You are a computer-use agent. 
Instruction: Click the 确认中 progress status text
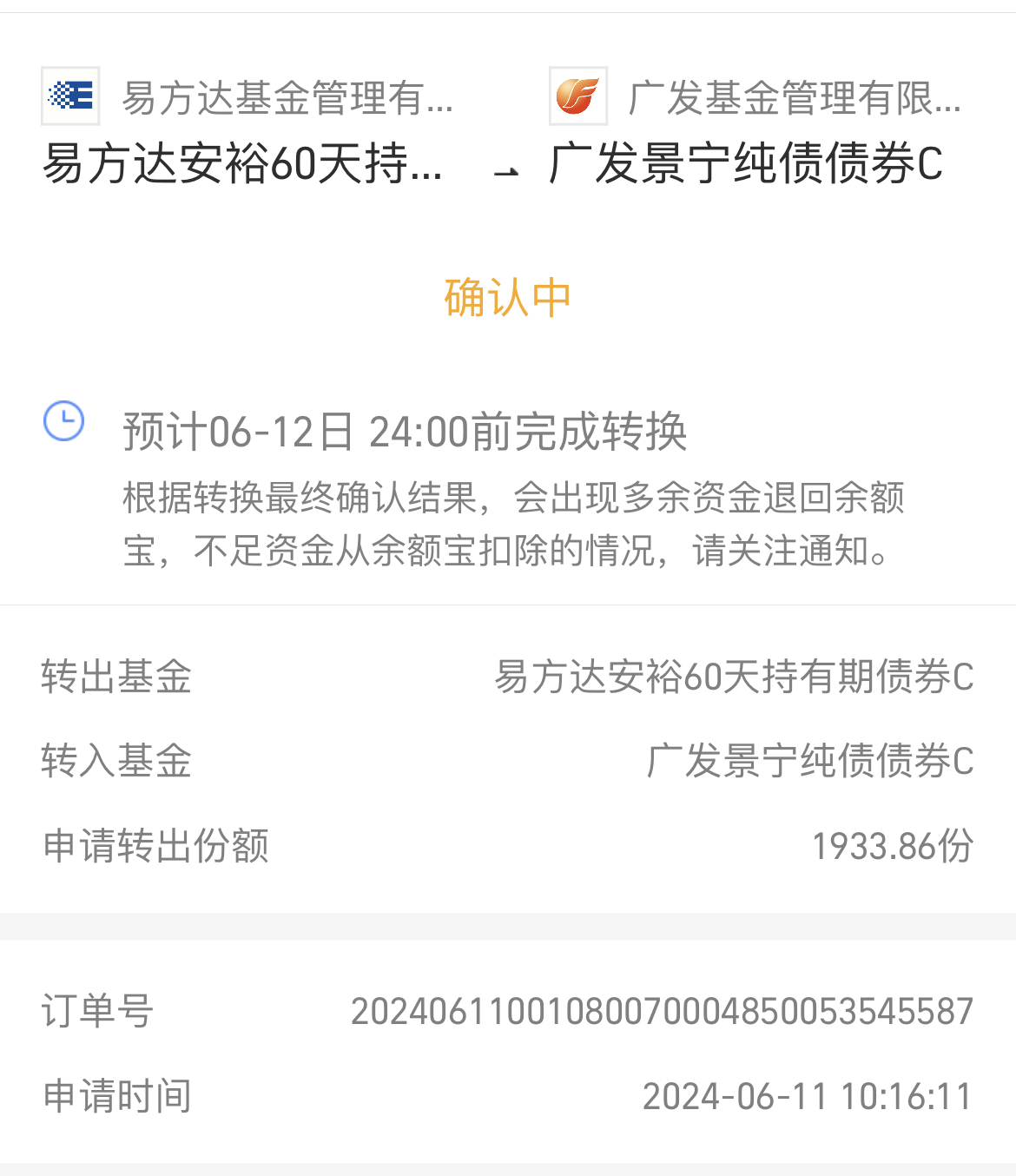[x=508, y=299]
